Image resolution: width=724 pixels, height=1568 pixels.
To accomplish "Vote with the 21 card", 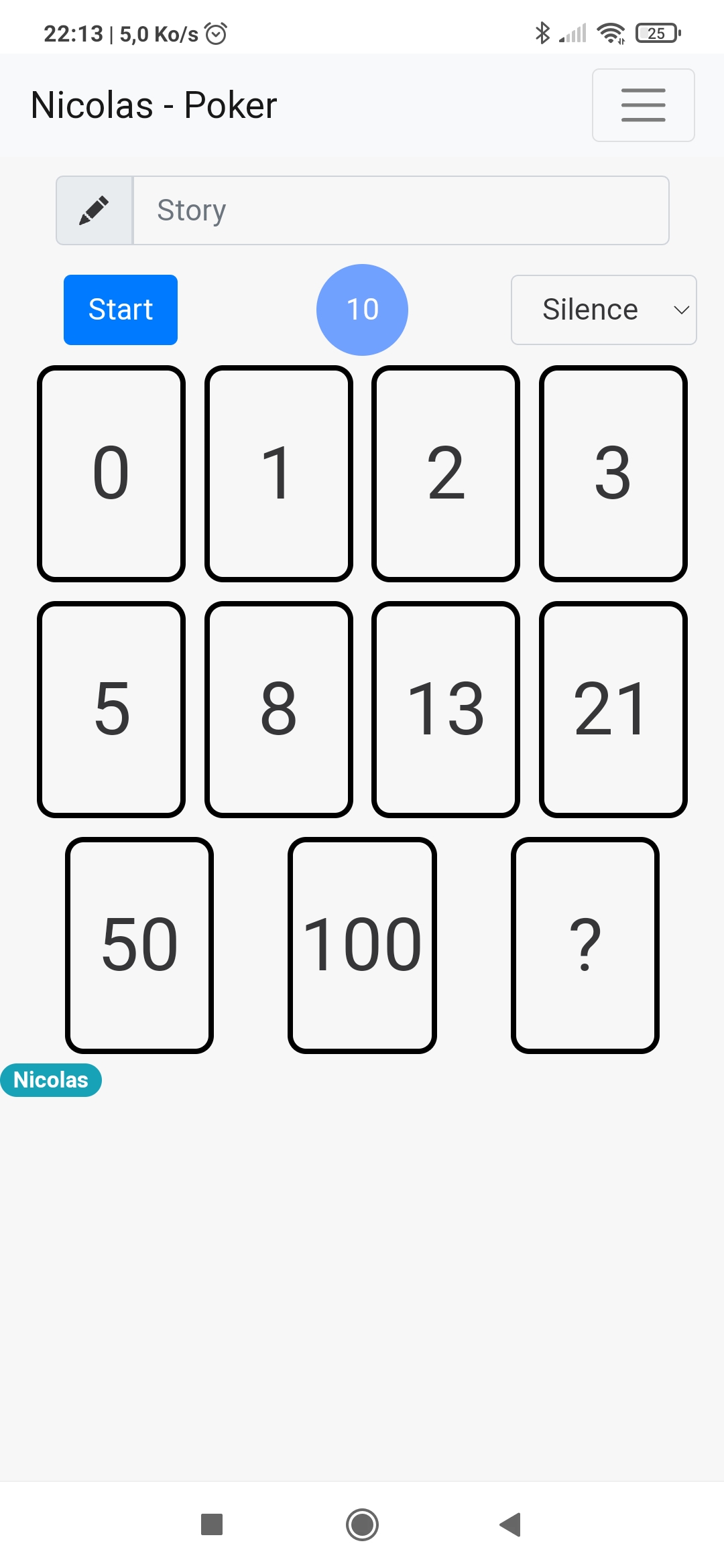I will coord(613,710).
